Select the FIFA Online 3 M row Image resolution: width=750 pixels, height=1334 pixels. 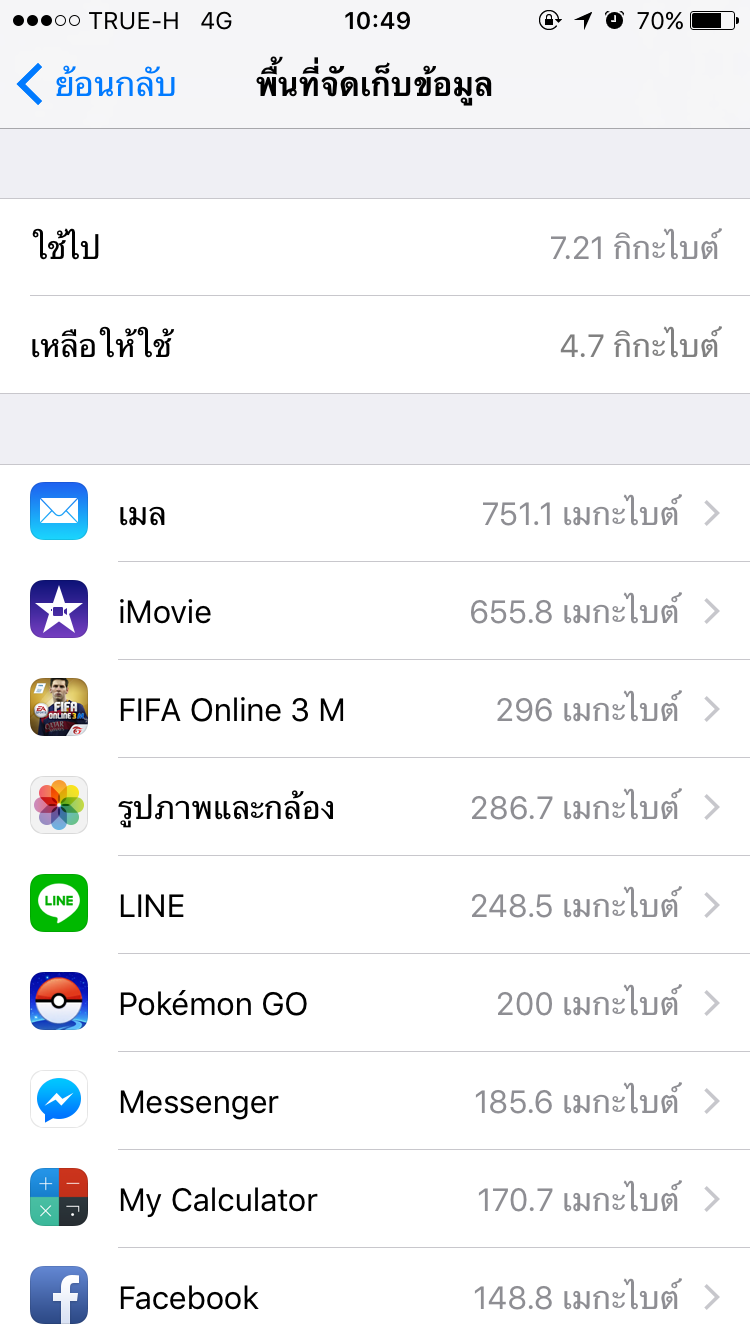(375, 710)
